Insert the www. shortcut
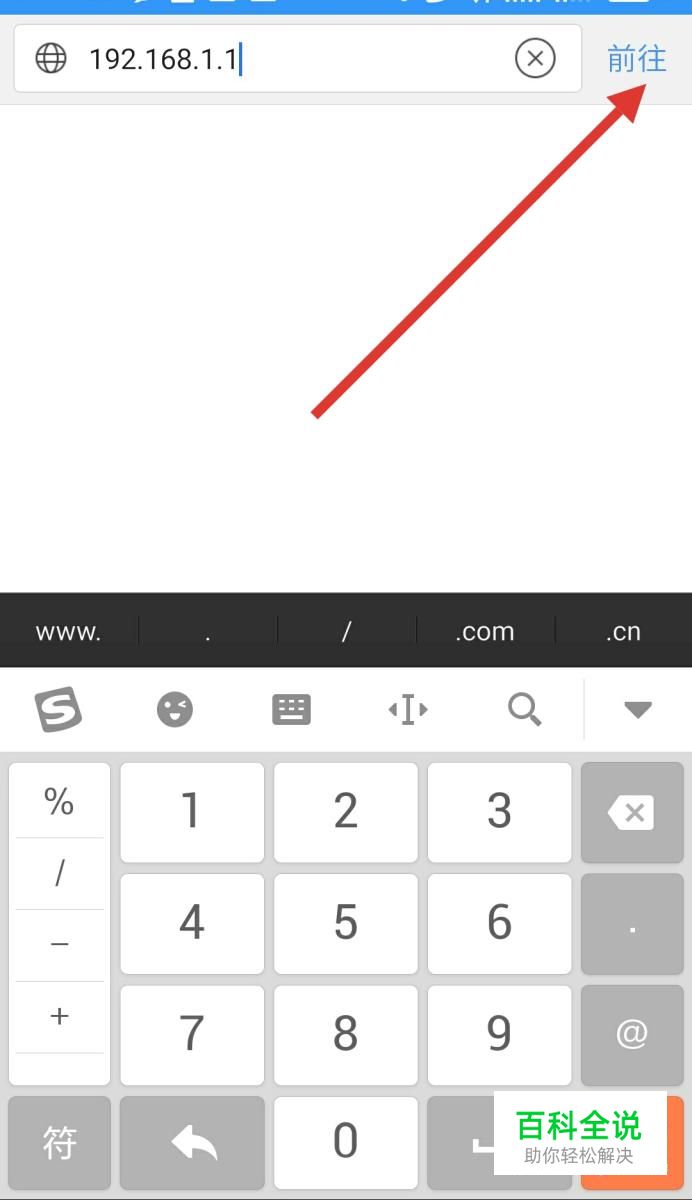Viewport: 692px width, 1200px height. [68, 631]
